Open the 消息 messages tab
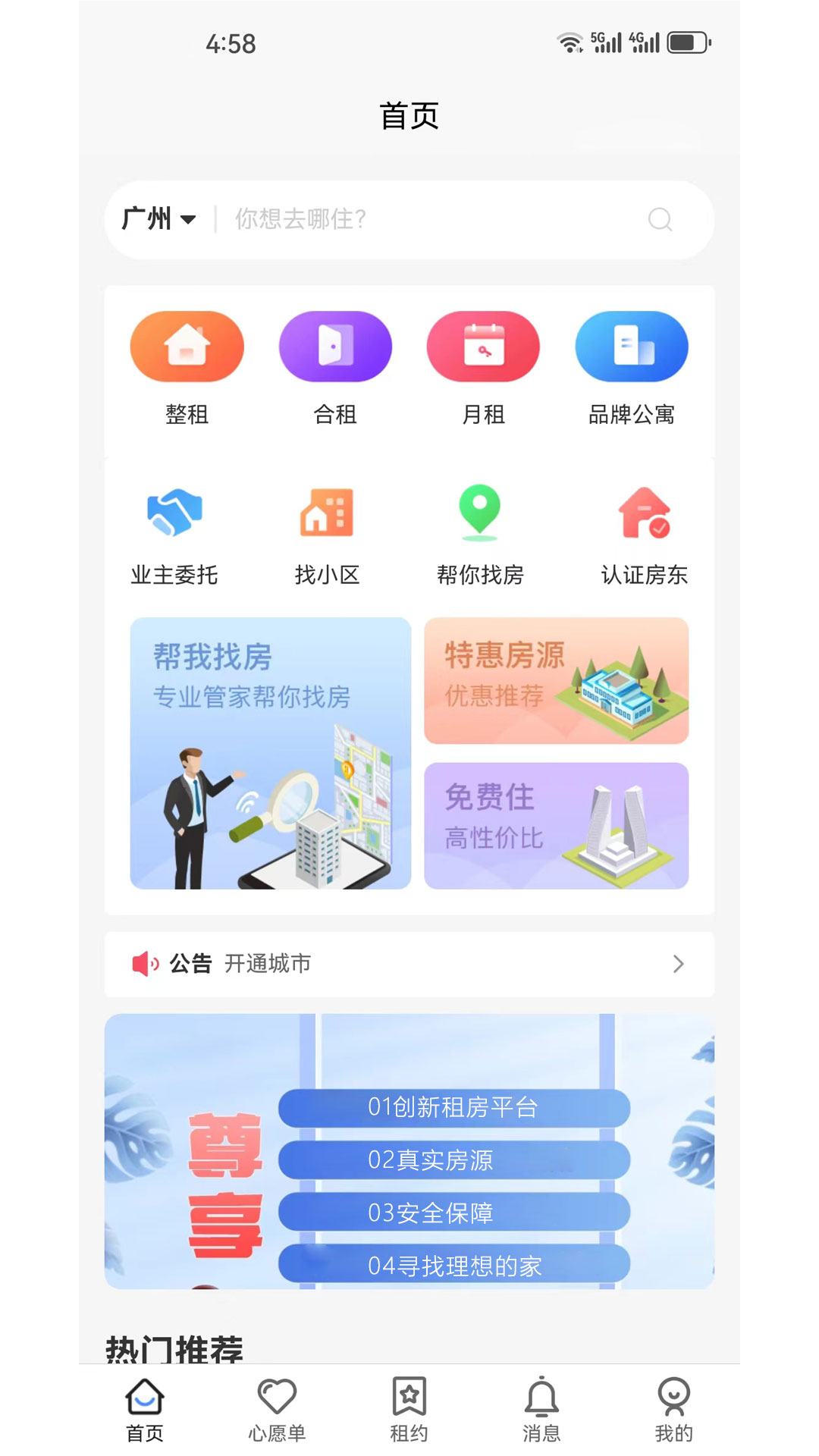 [x=541, y=1410]
